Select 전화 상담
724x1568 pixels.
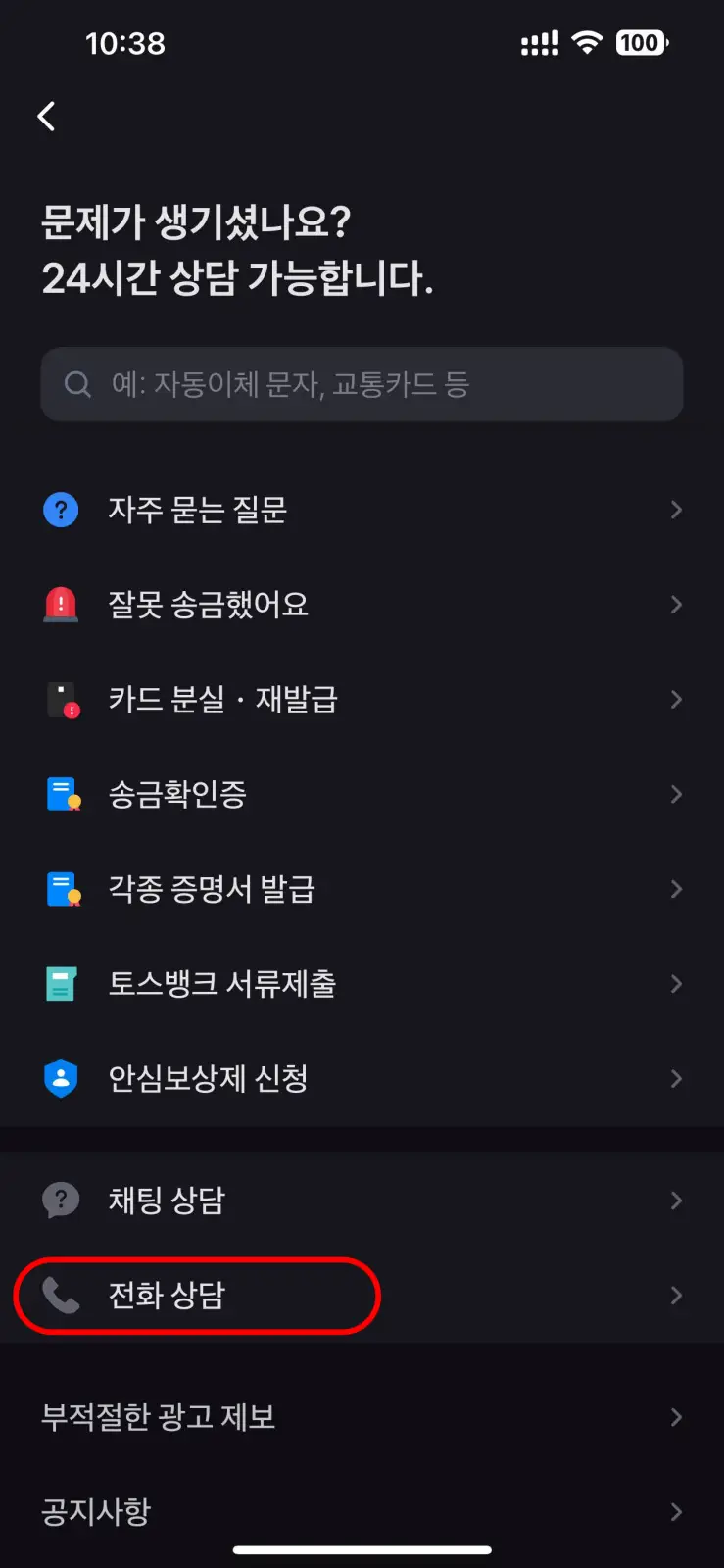(362, 1296)
